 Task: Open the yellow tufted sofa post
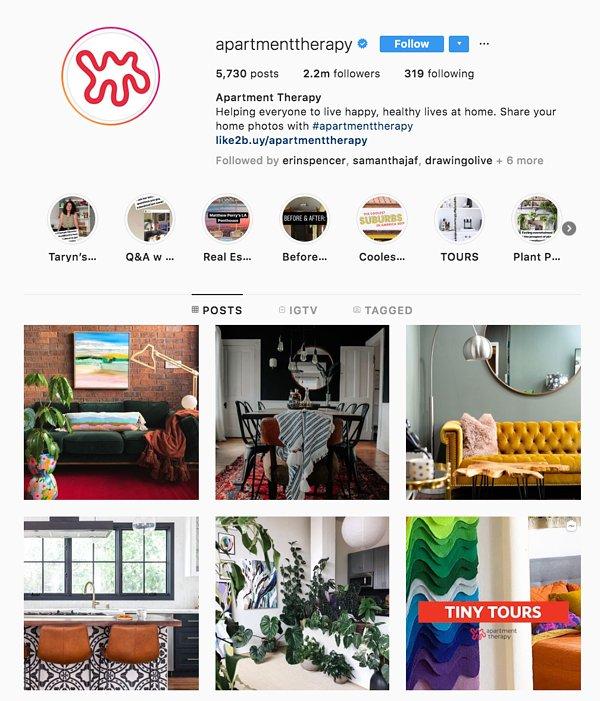tap(493, 412)
